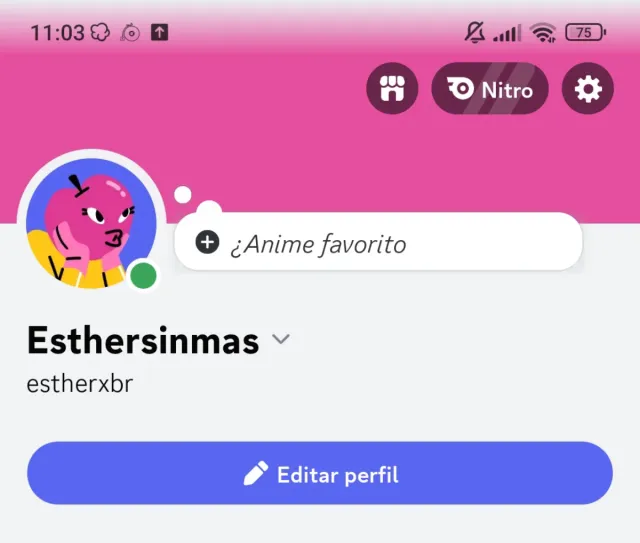Open the settings gear
The image size is (640, 543).
[588, 90]
